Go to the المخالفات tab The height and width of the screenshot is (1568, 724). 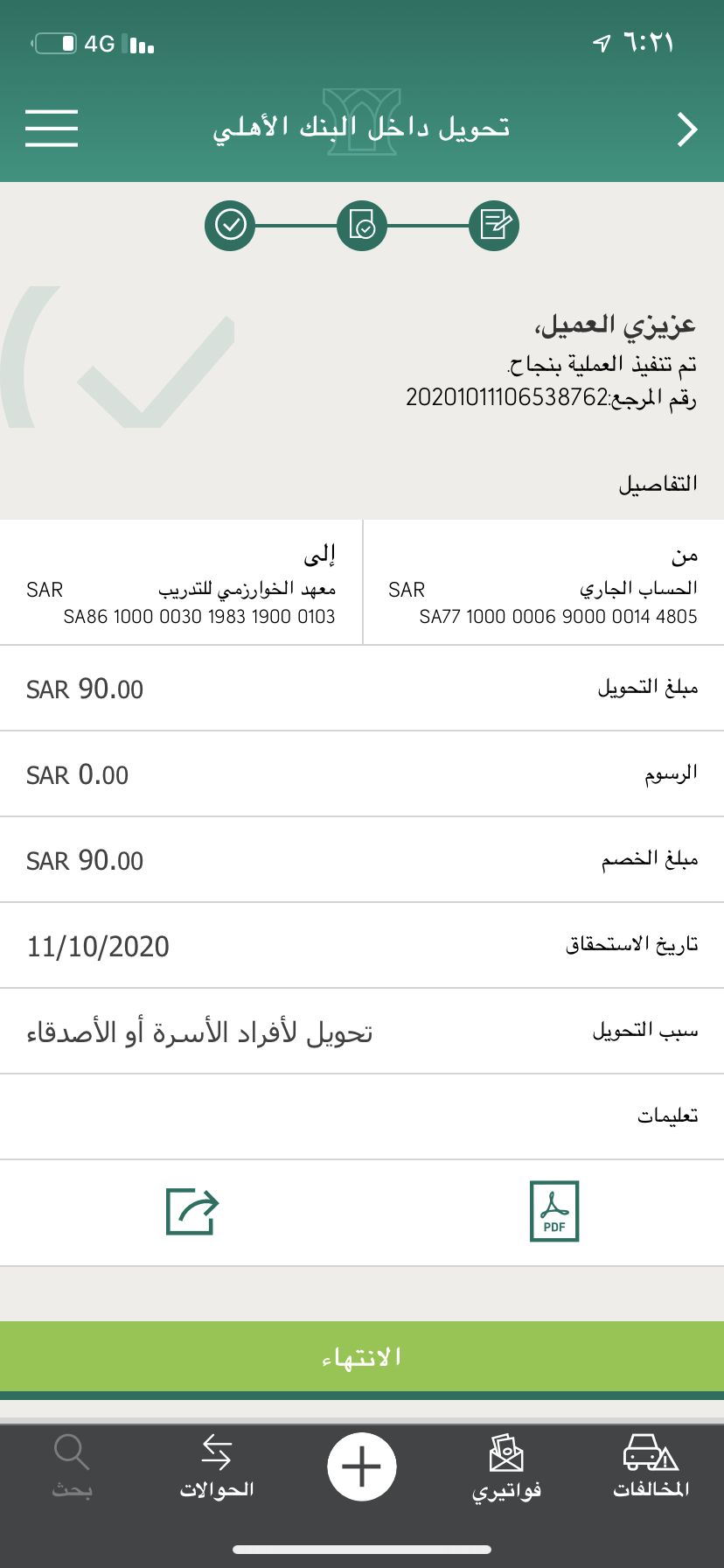point(651,1466)
